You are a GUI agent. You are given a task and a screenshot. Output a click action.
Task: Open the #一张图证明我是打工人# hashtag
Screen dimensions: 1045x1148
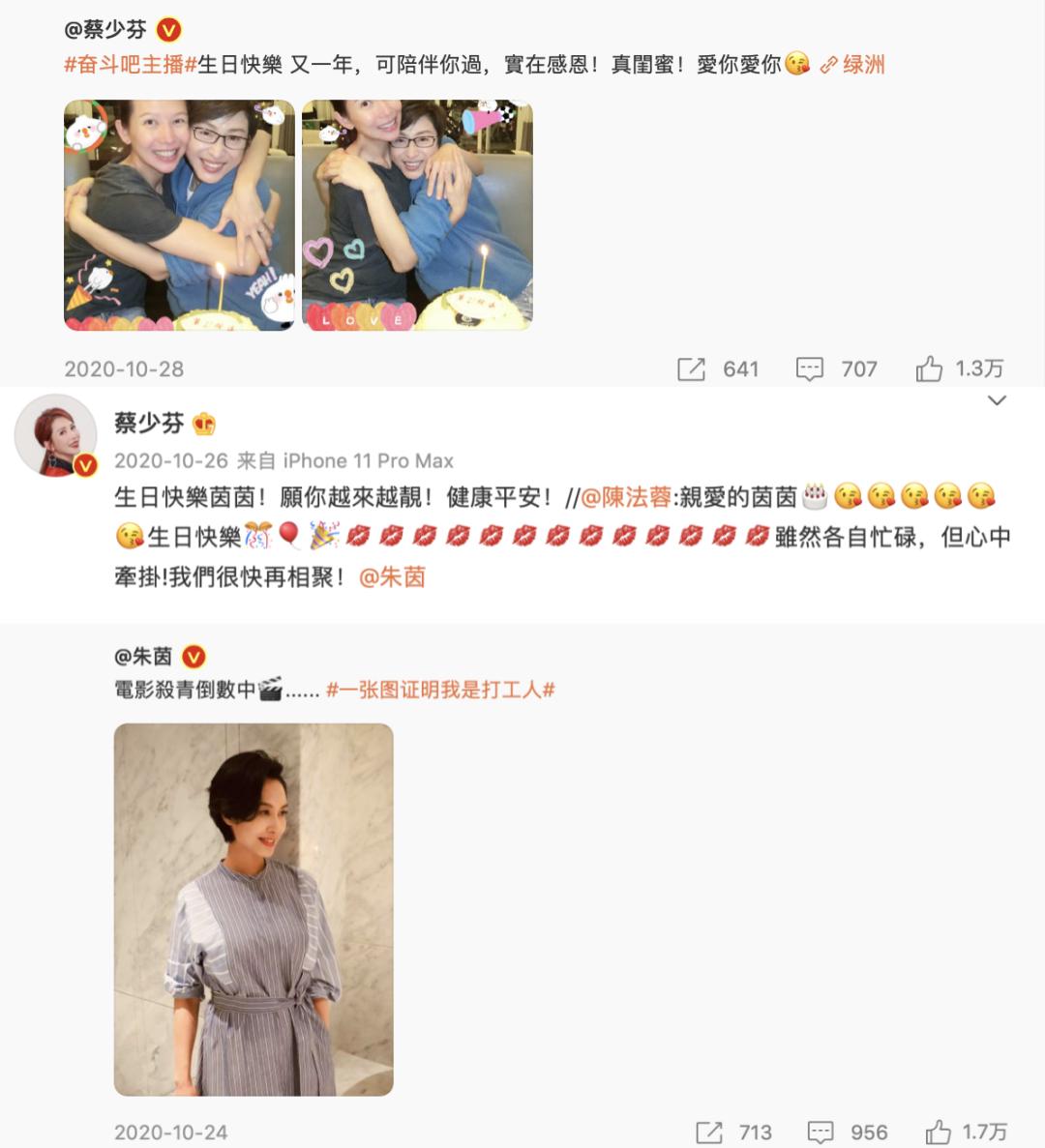440,690
